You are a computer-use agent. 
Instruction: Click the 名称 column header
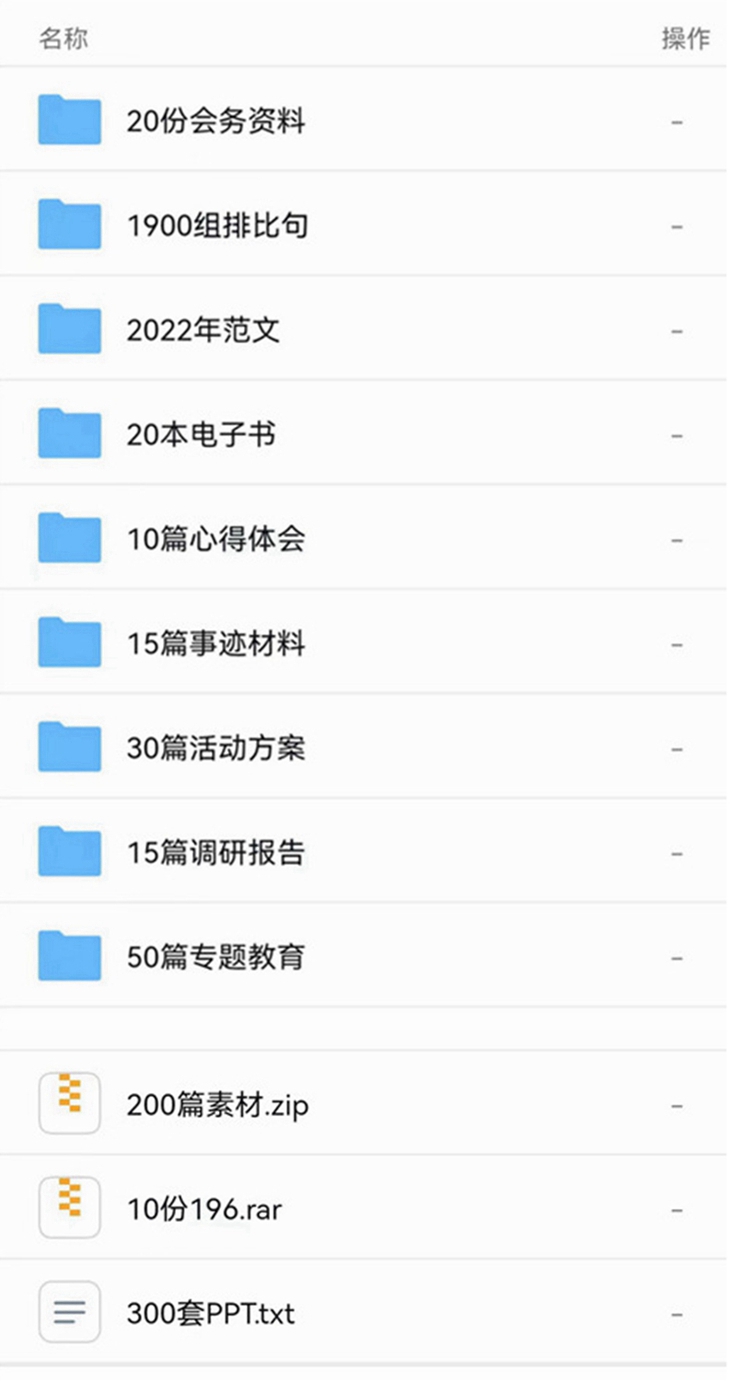pyautogui.click(x=62, y=37)
